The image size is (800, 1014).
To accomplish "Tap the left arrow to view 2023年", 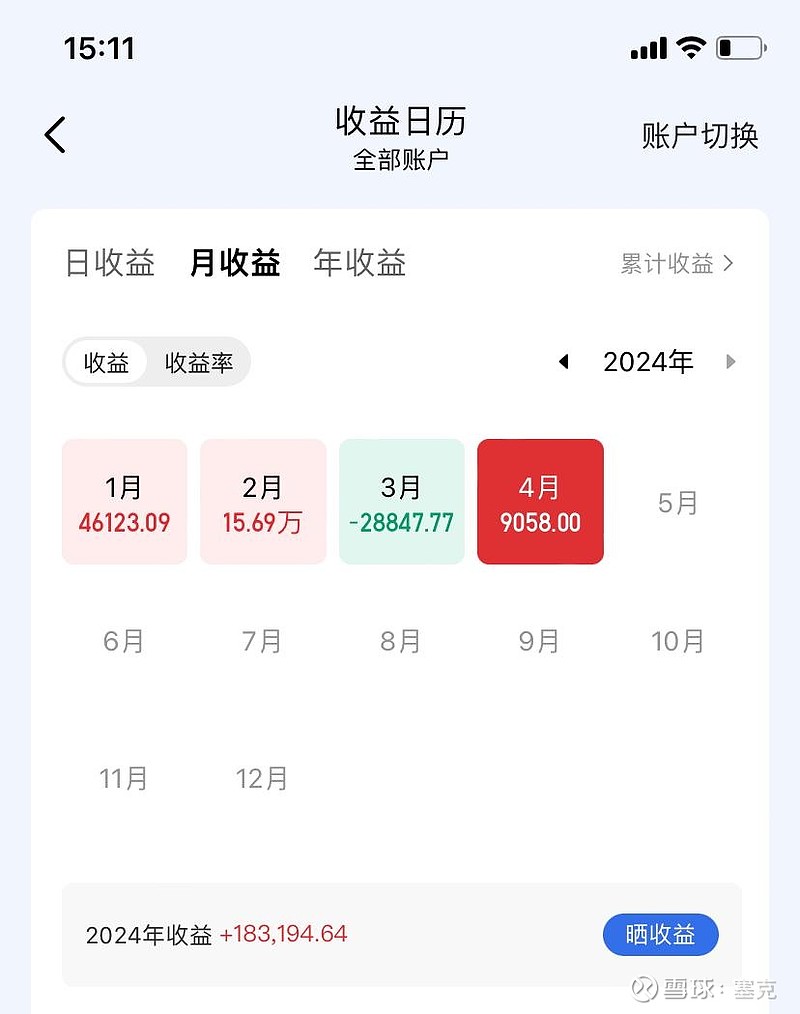I will [563, 362].
